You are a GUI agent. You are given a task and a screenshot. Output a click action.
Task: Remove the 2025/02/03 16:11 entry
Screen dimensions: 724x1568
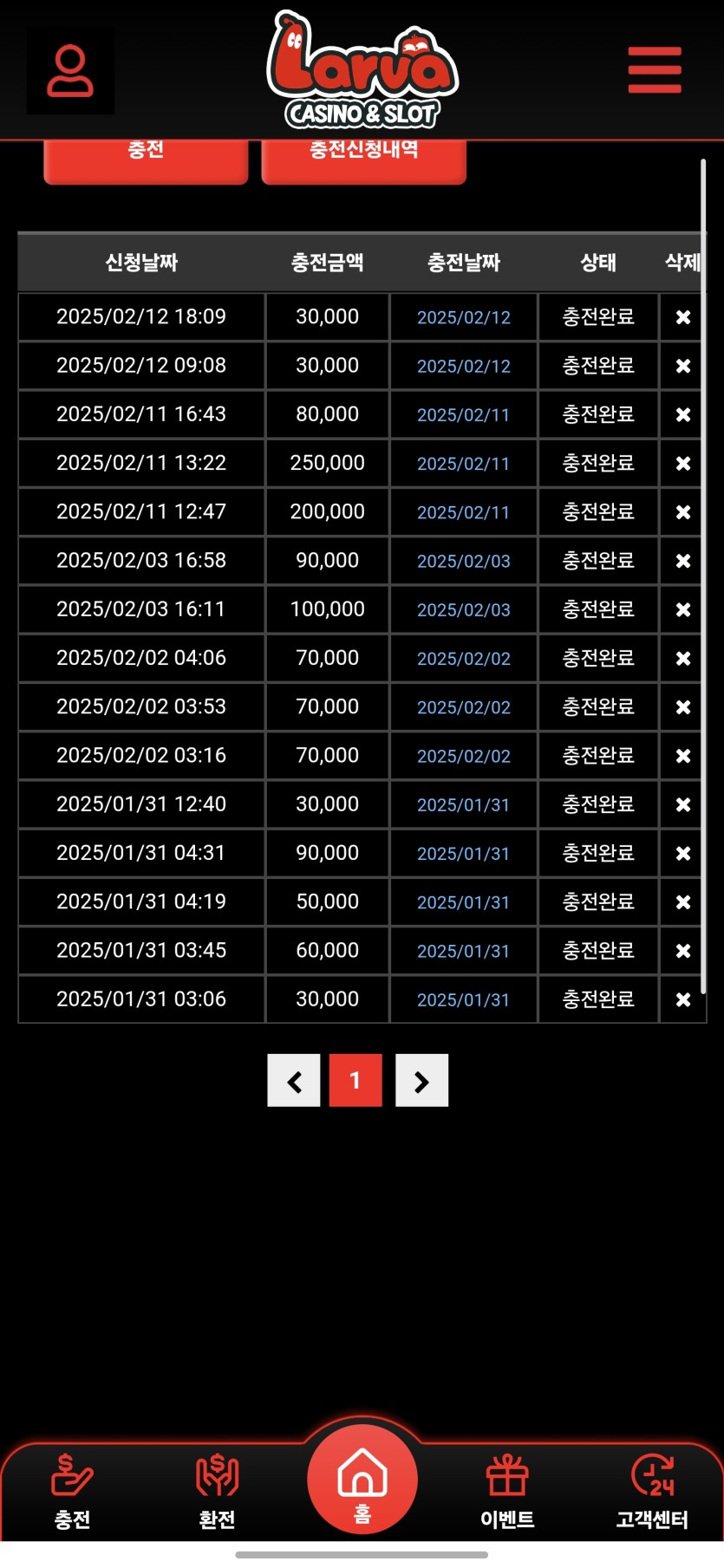coord(683,609)
